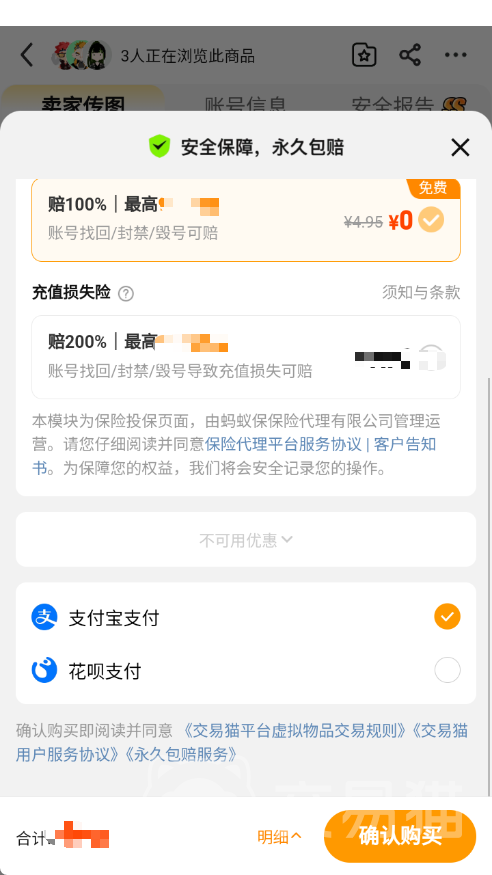492x875 pixels.
Task: Open 《永久包赔服务》 agreement link
Action: point(179,754)
